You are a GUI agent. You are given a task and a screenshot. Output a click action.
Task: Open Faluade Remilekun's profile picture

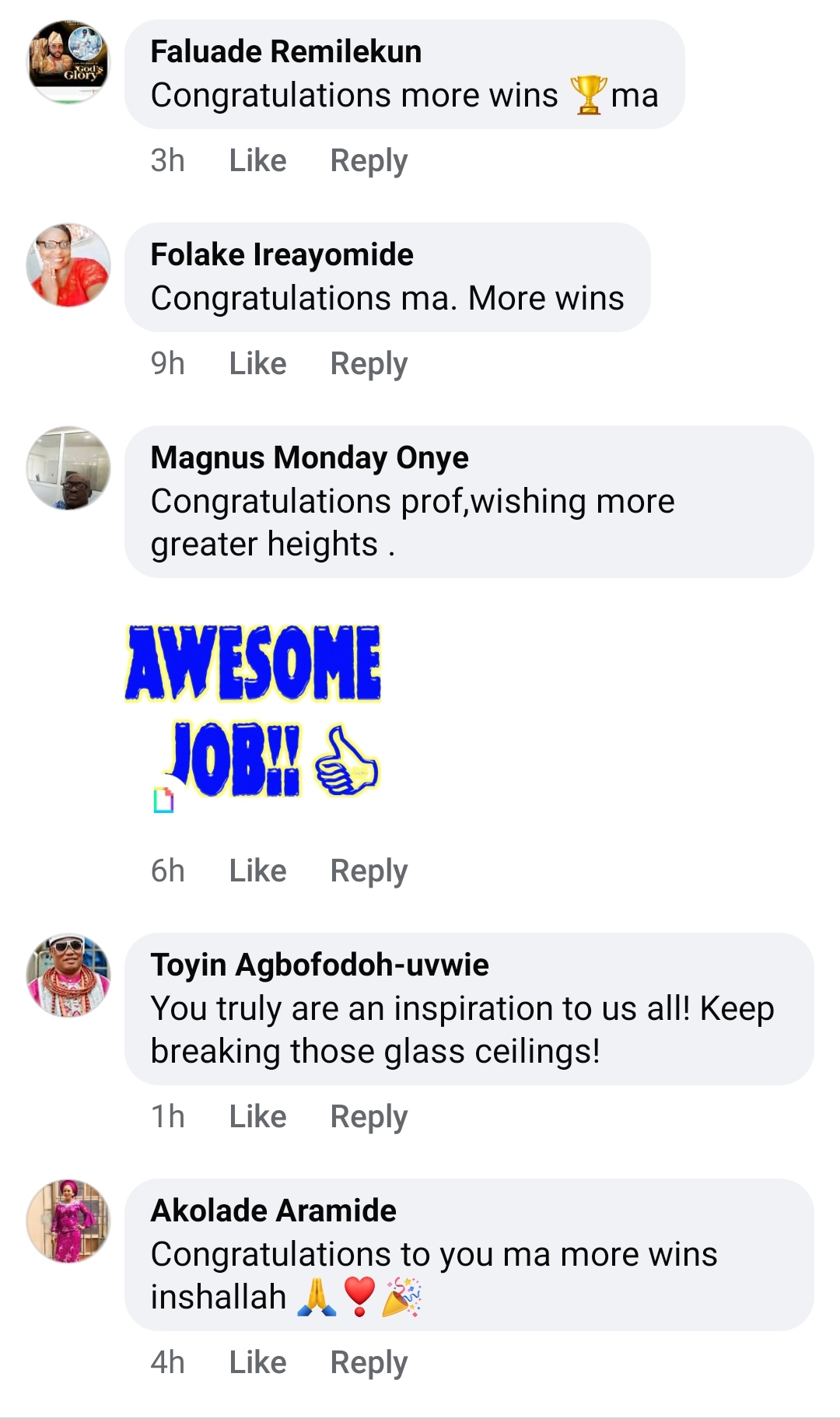coord(68,62)
